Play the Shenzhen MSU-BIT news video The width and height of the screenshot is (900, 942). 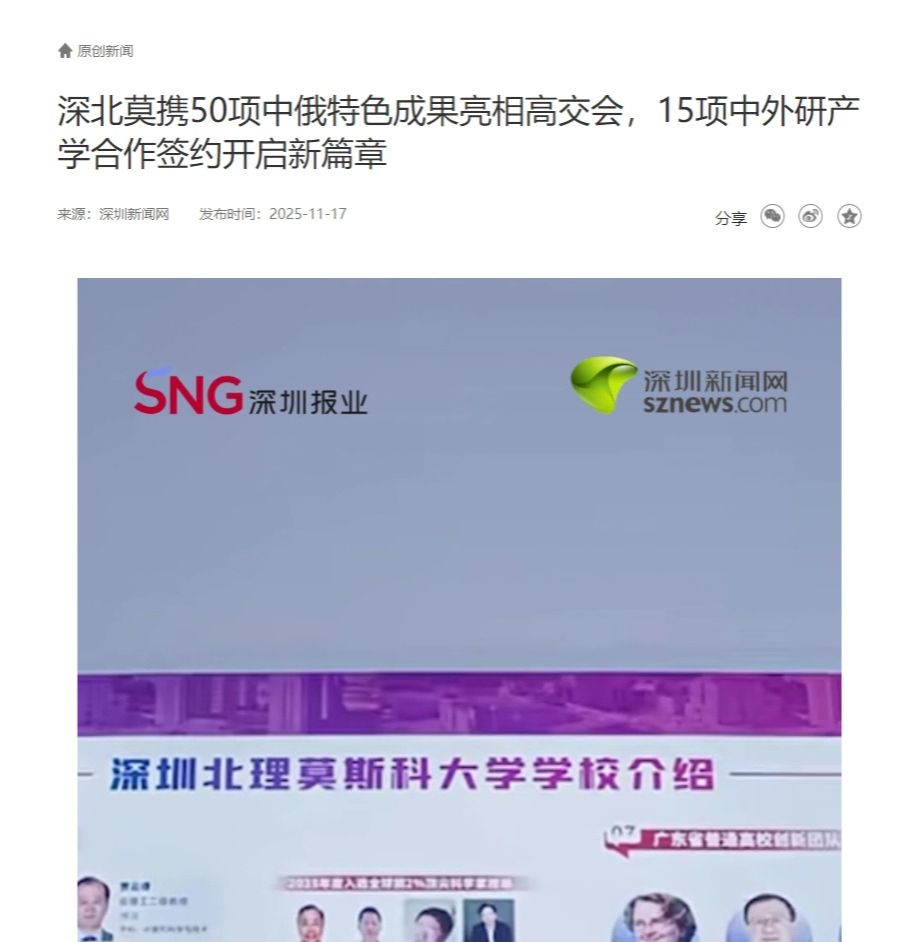(x=459, y=608)
